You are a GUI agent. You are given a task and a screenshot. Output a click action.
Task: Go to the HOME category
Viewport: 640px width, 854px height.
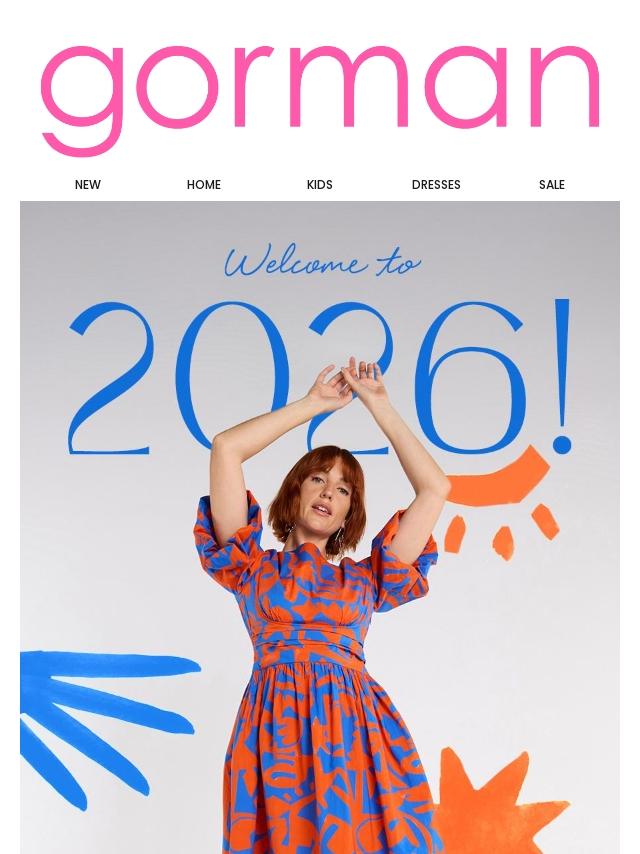pyautogui.click(x=204, y=185)
